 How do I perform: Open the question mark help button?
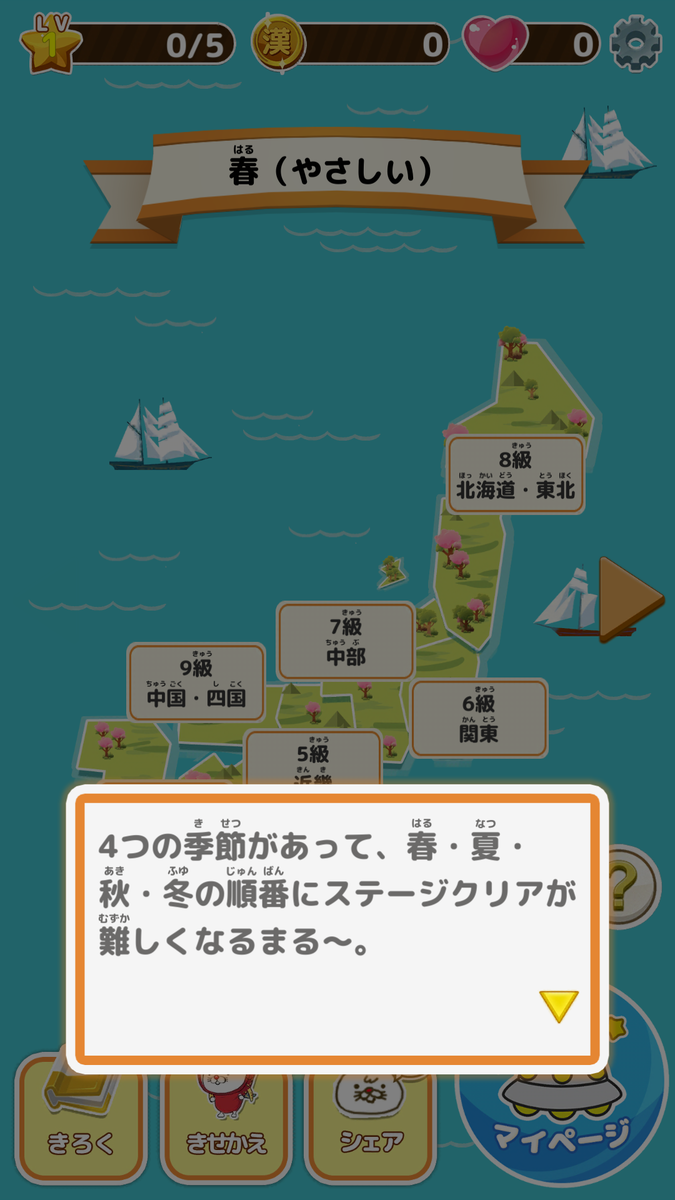[628, 882]
